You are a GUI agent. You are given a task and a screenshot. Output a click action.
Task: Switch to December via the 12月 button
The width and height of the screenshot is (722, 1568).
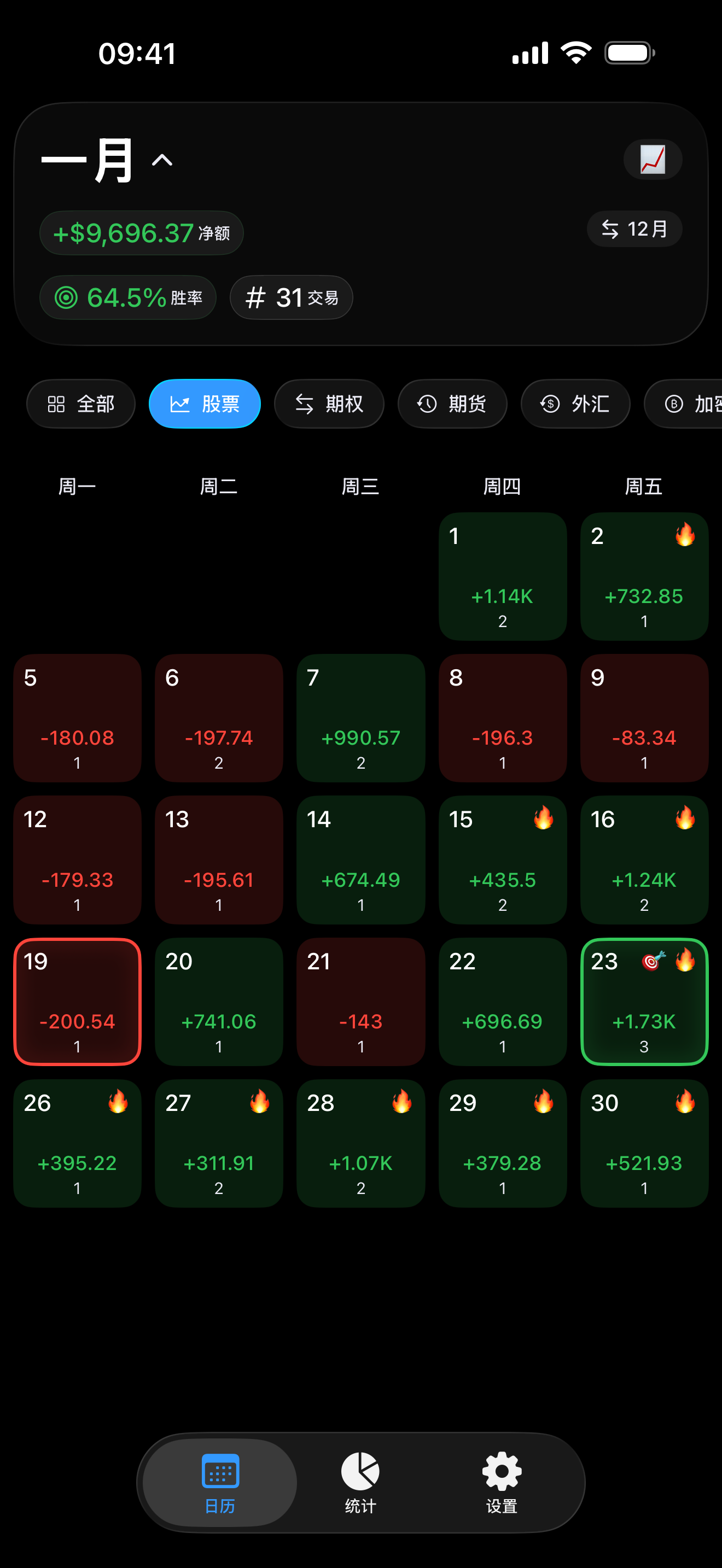click(634, 230)
